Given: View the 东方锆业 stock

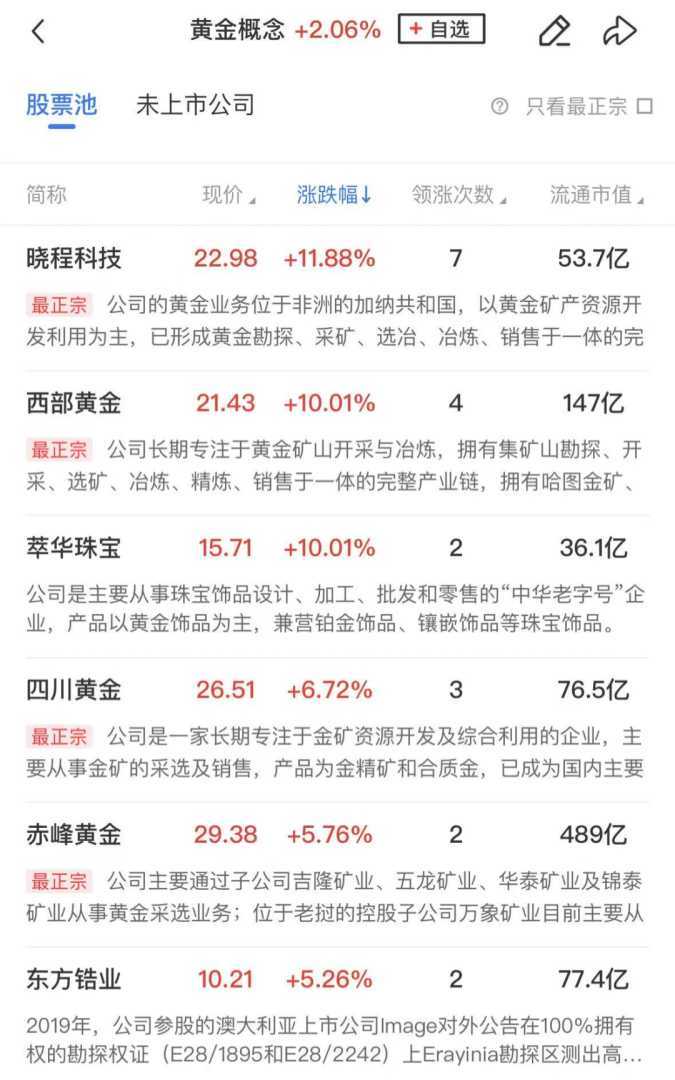Looking at the screenshot, I should coord(74,978).
